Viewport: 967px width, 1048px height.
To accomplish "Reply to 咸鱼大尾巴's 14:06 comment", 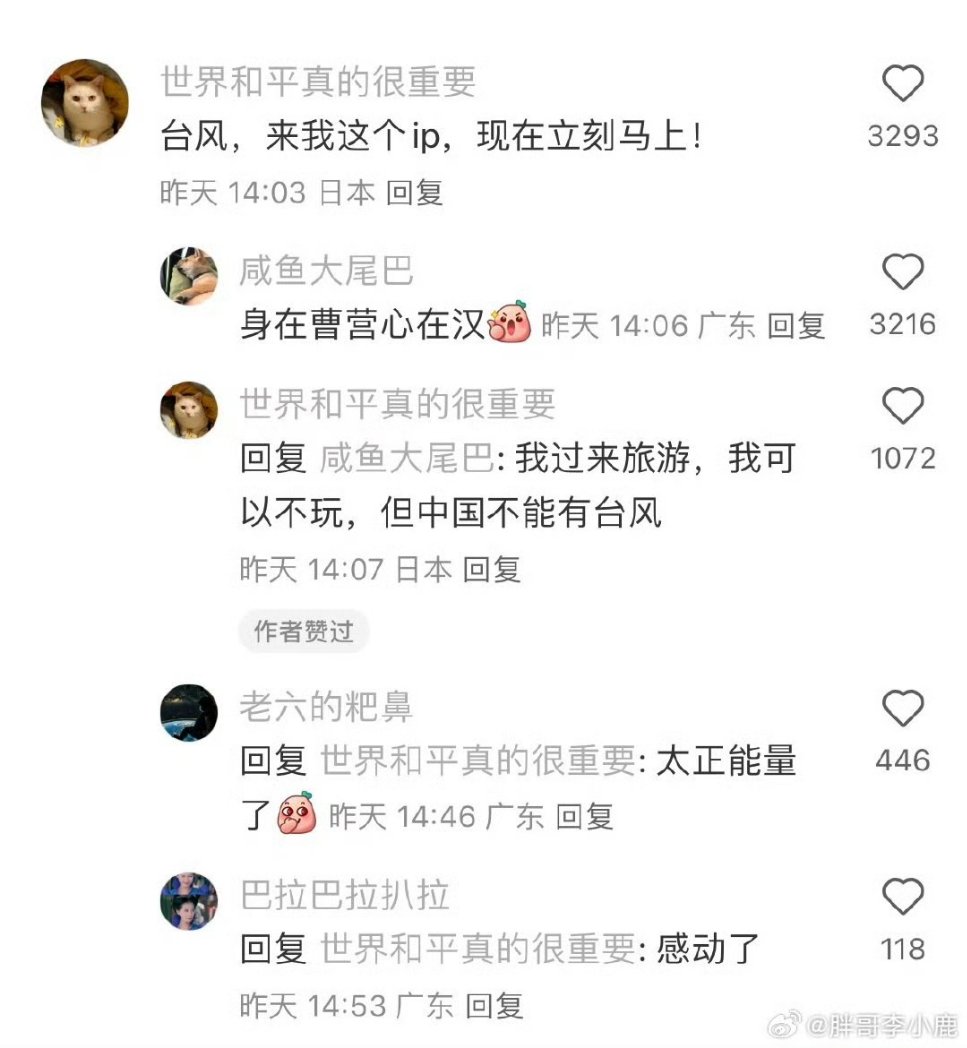I will click(x=796, y=325).
